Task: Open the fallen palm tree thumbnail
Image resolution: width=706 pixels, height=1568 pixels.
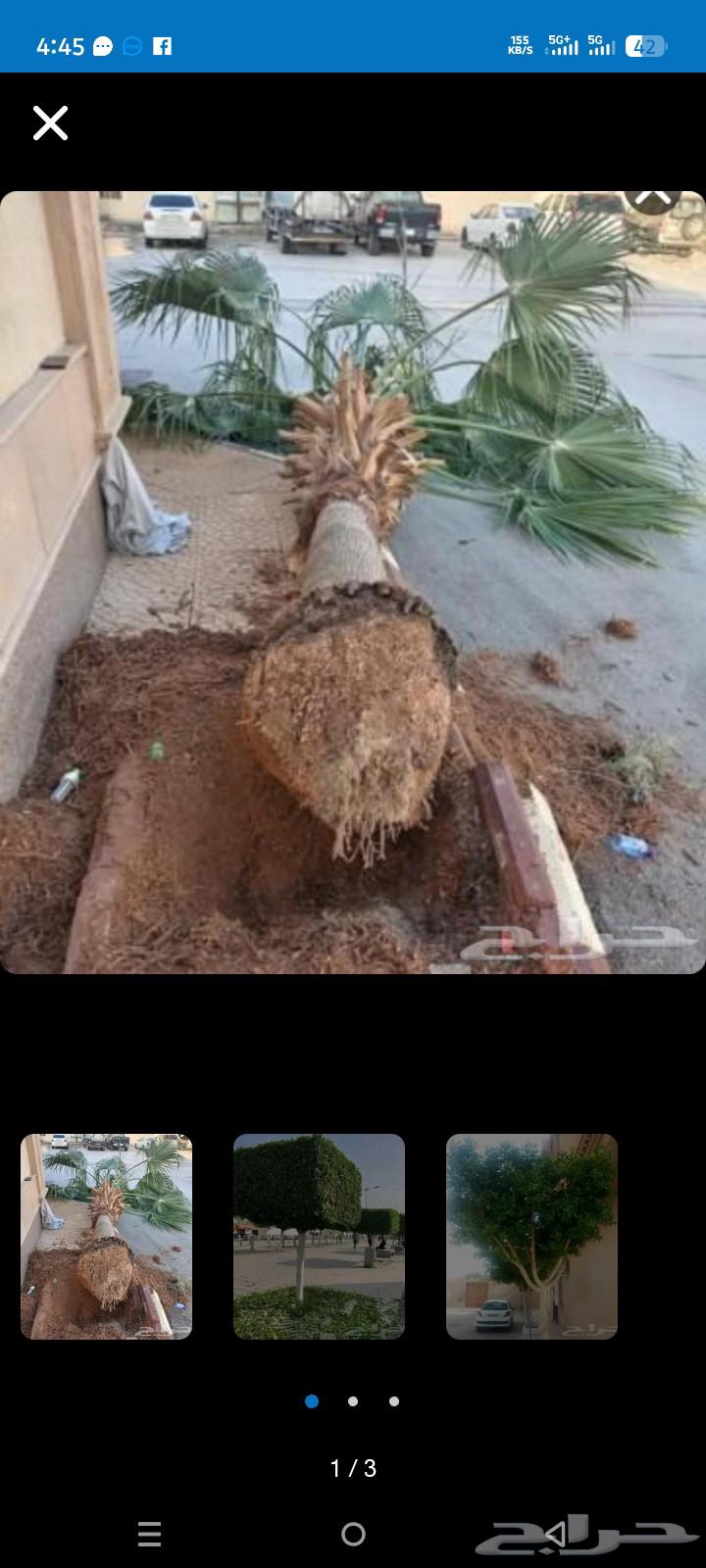Action: coord(105,1237)
